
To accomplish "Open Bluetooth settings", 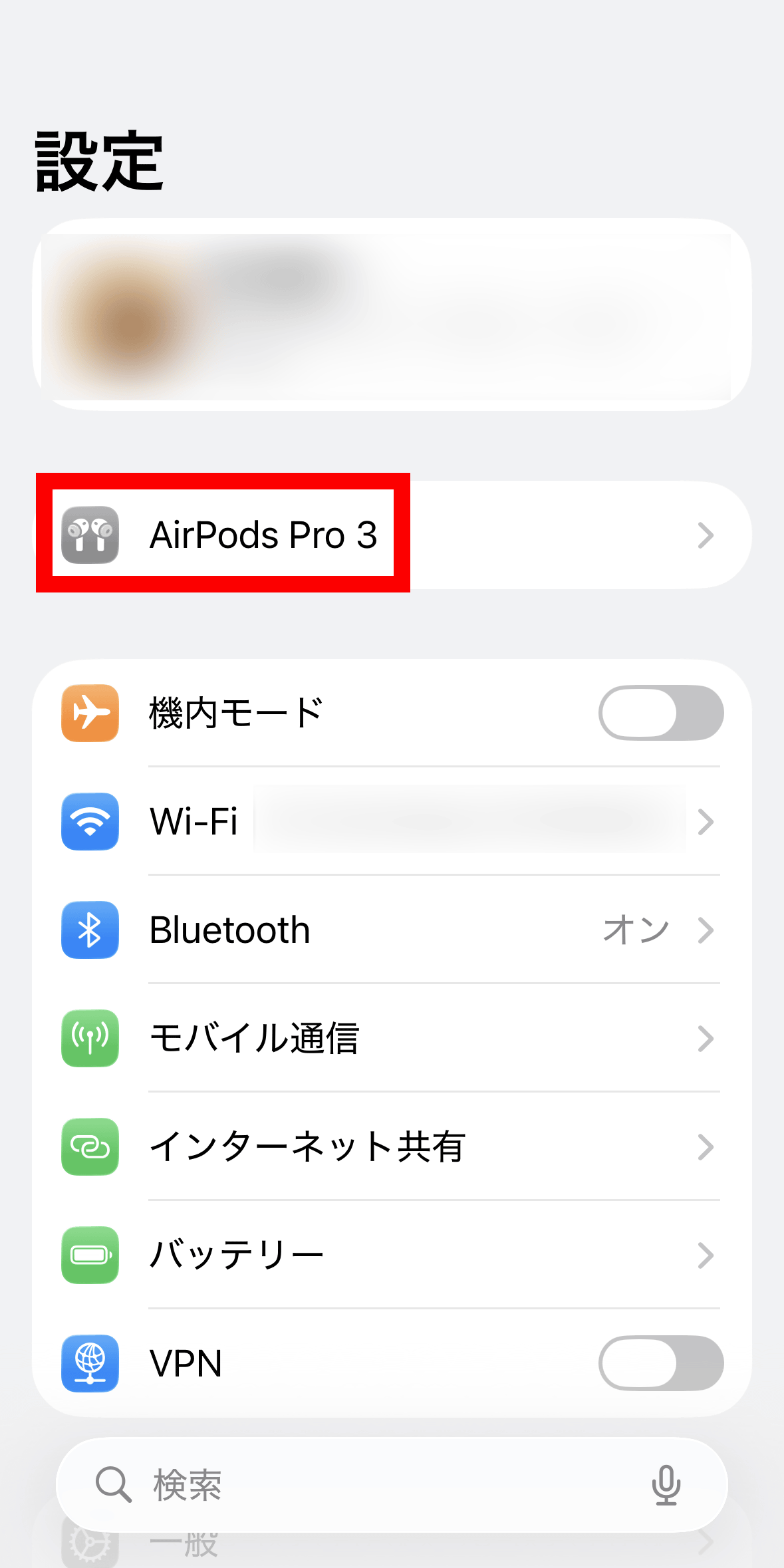I will [392, 930].
